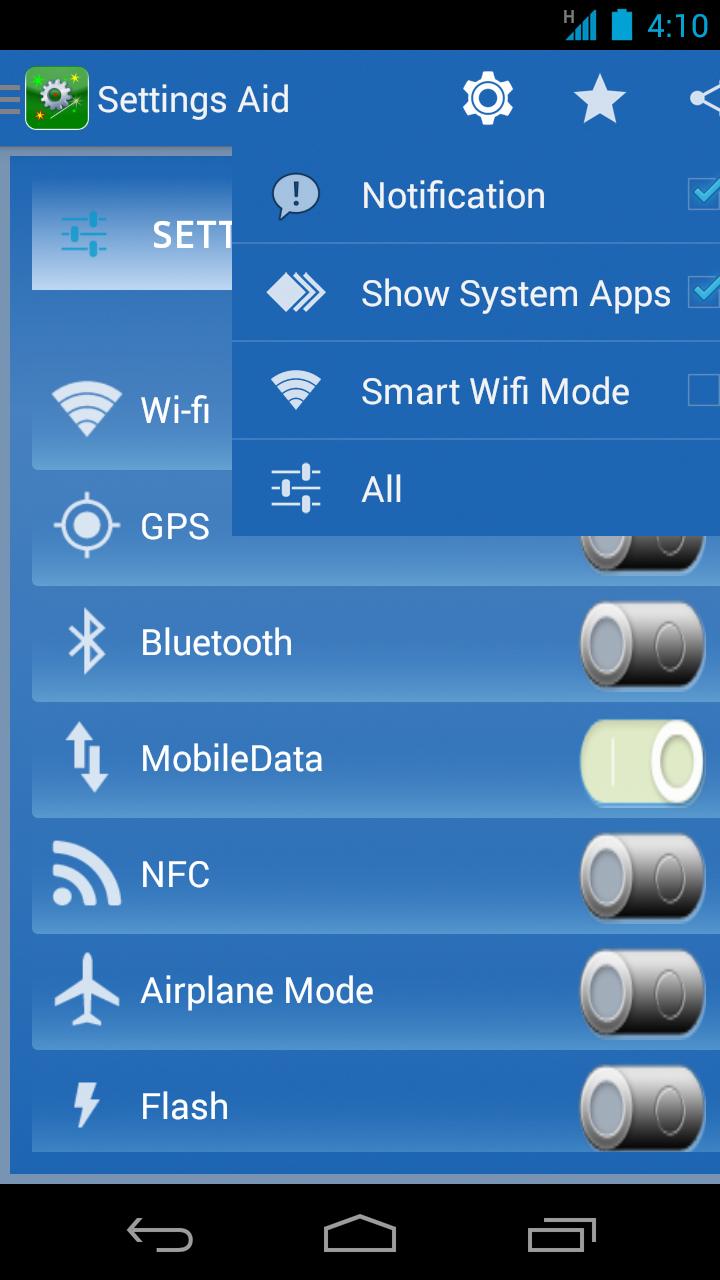Tap the favorites star icon
The width and height of the screenshot is (720, 1280).
point(599,100)
